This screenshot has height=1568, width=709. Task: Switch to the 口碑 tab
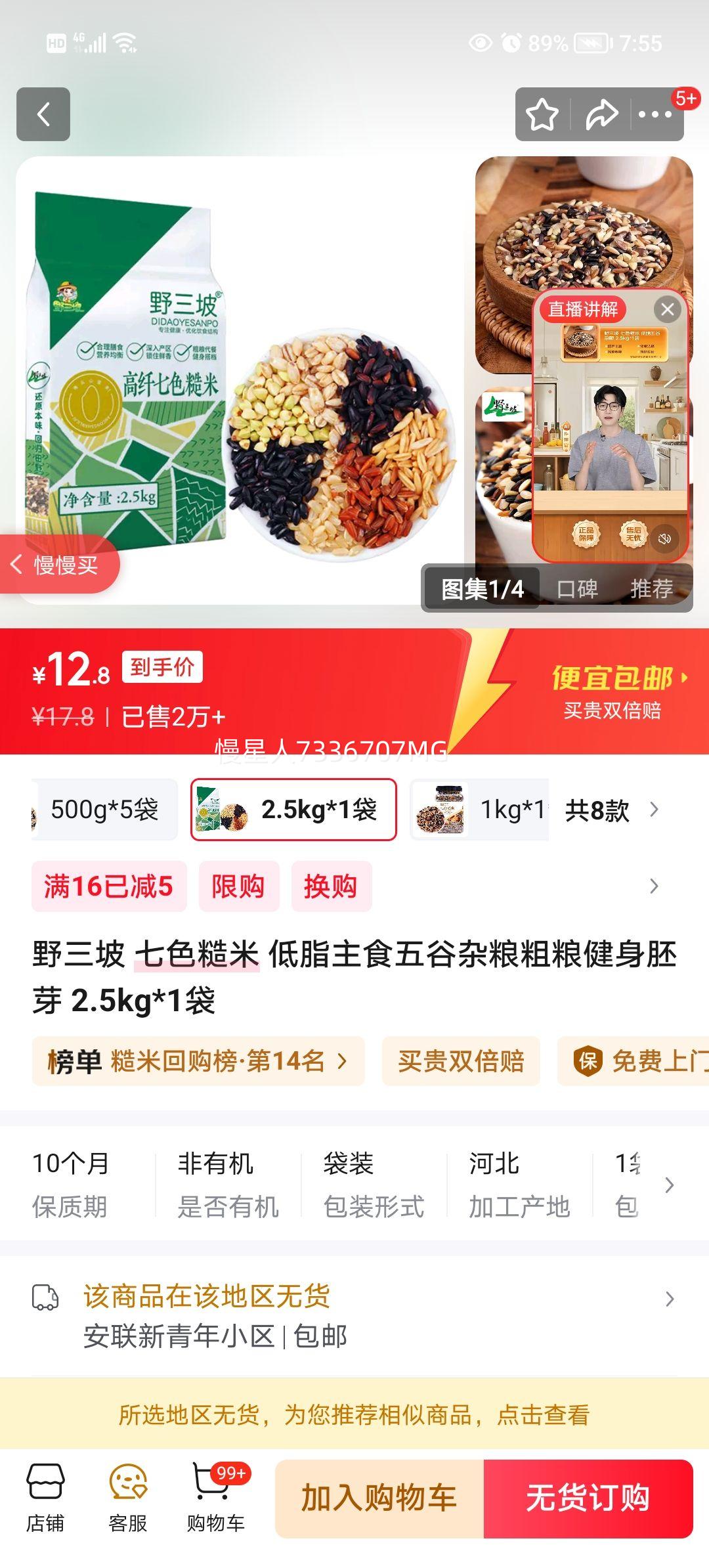click(578, 590)
